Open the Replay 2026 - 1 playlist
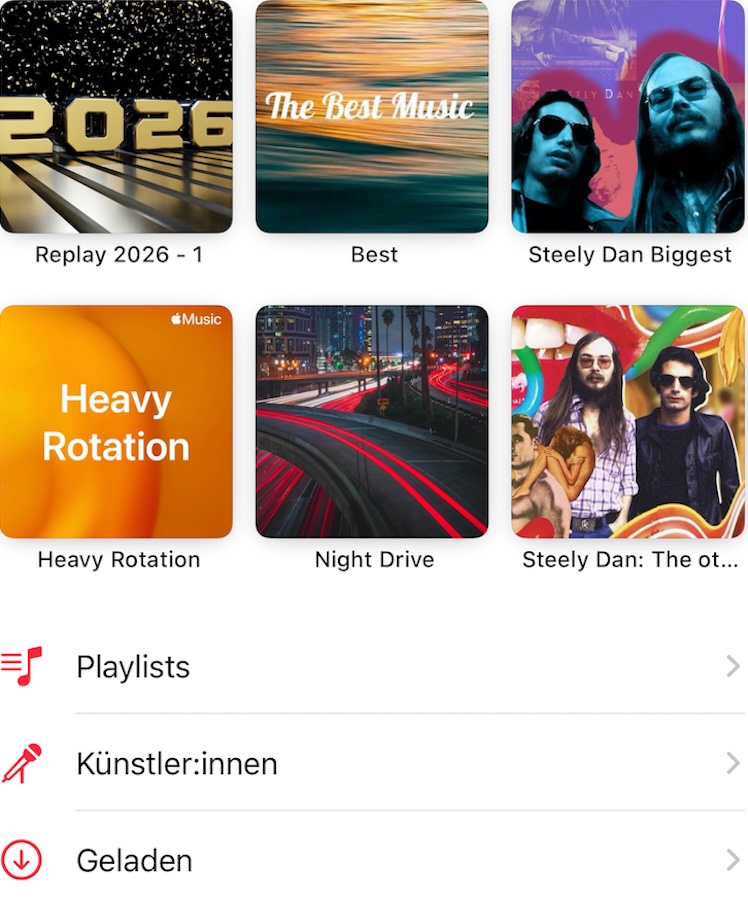 click(116, 117)
